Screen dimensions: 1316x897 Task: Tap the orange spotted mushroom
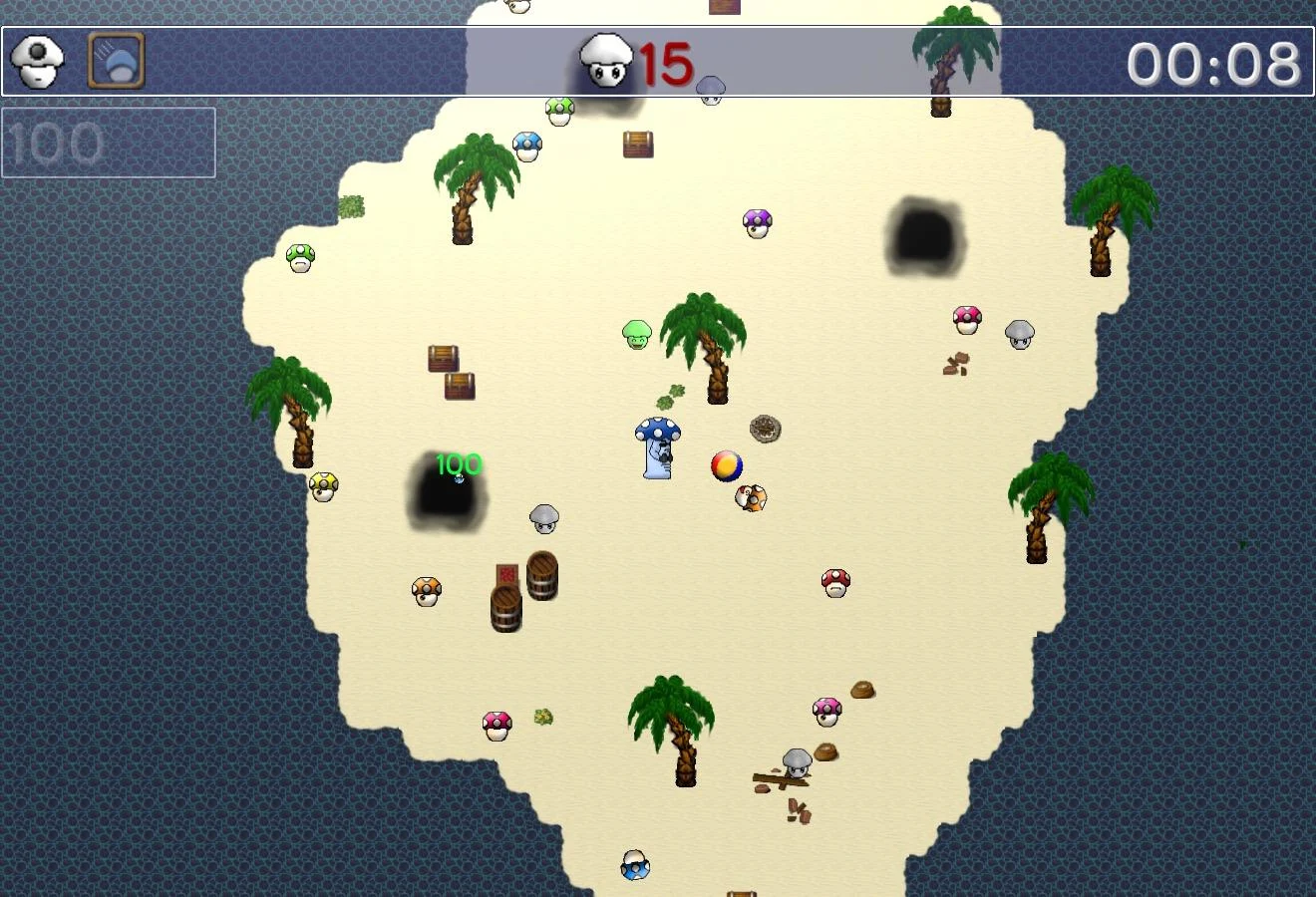click(x=427, y=591)
